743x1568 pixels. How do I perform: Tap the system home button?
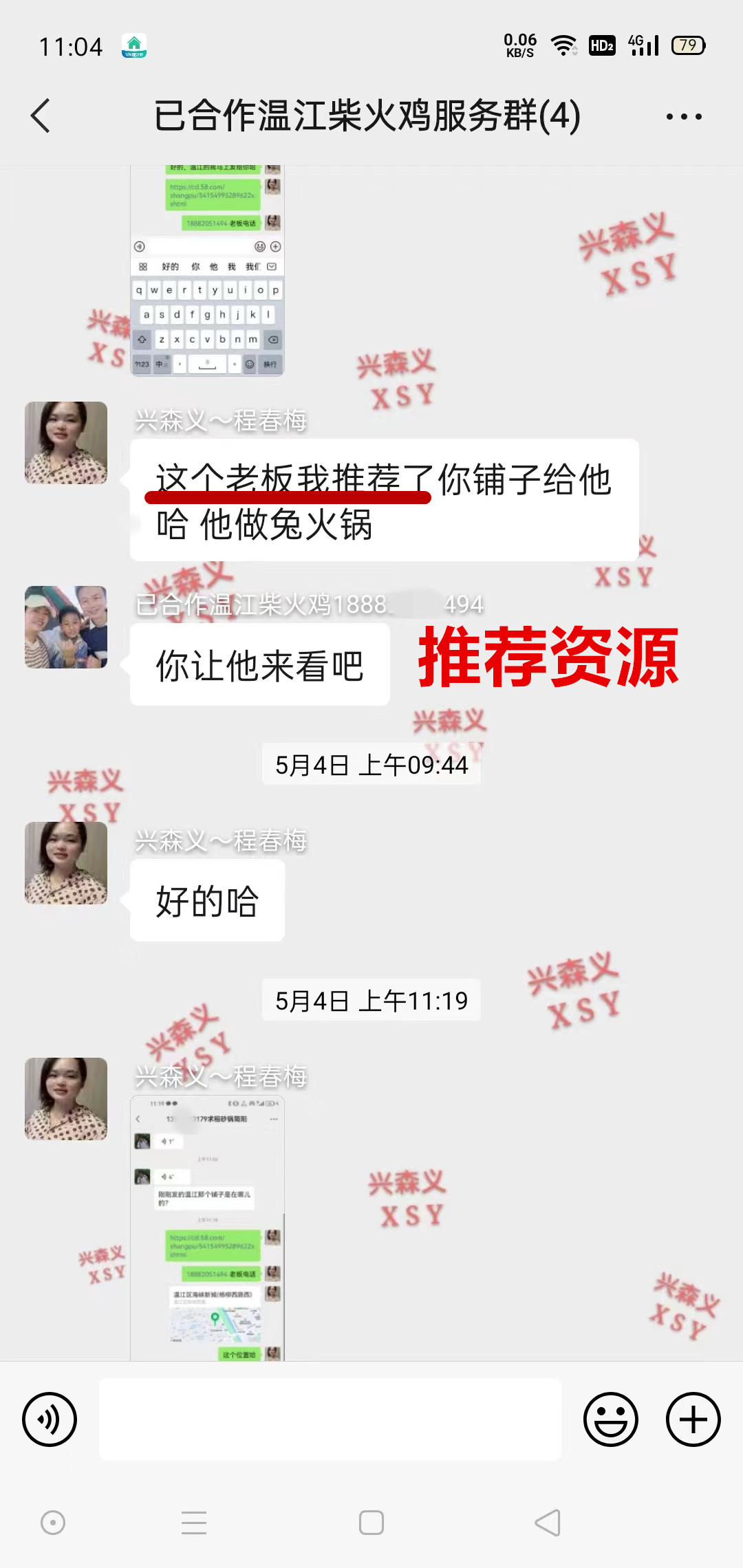[371, 1523]
